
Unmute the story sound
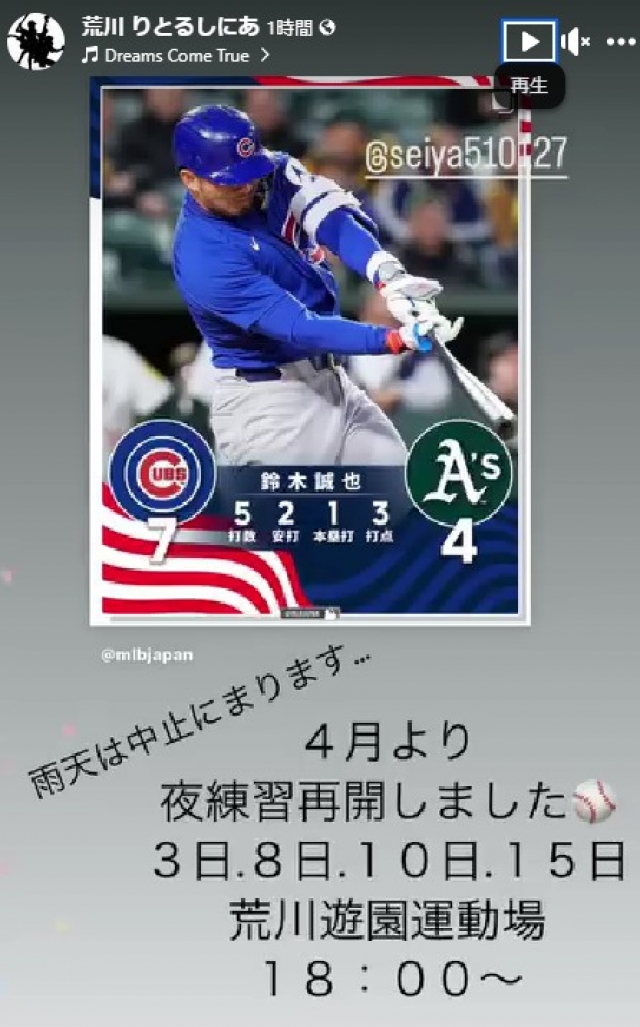[574, 41]
